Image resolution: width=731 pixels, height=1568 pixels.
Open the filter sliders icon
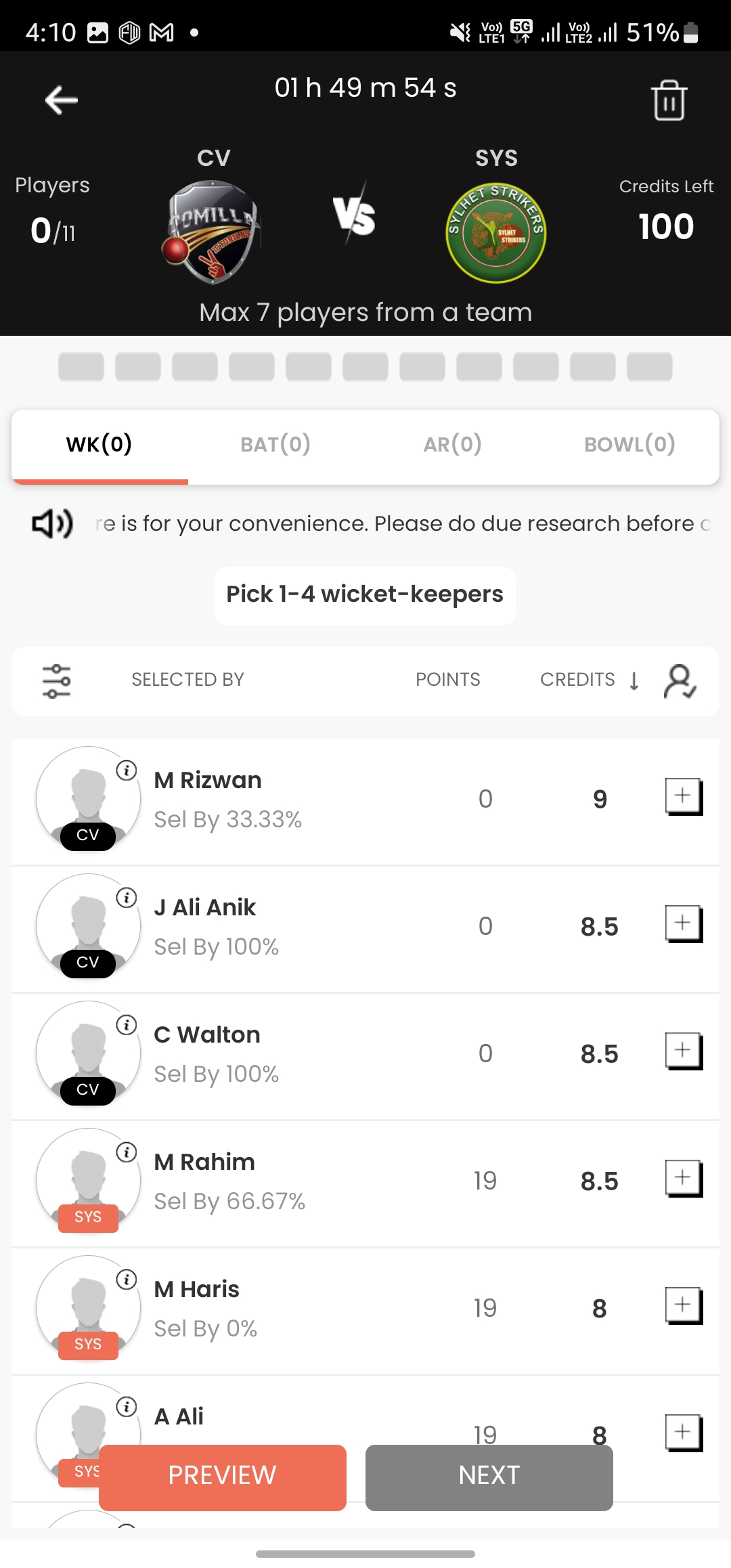click(x=56, y=680)
